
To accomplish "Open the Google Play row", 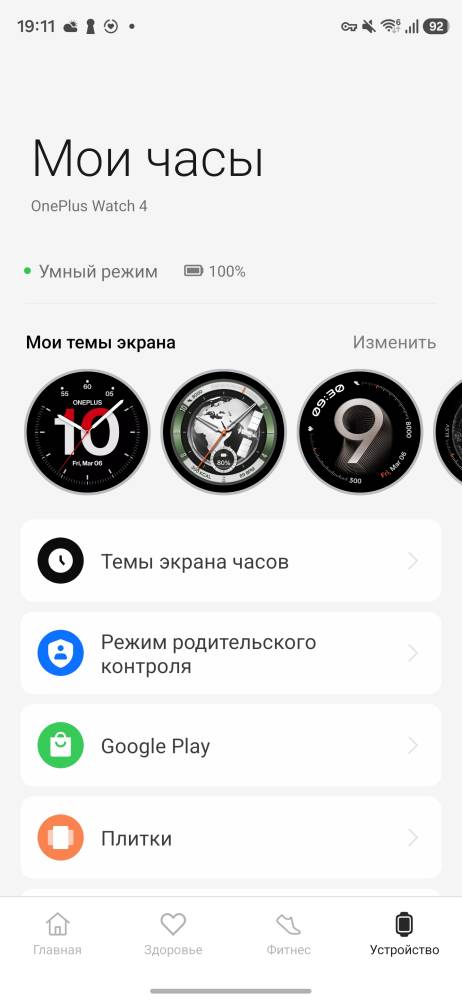I will point(231,745).
